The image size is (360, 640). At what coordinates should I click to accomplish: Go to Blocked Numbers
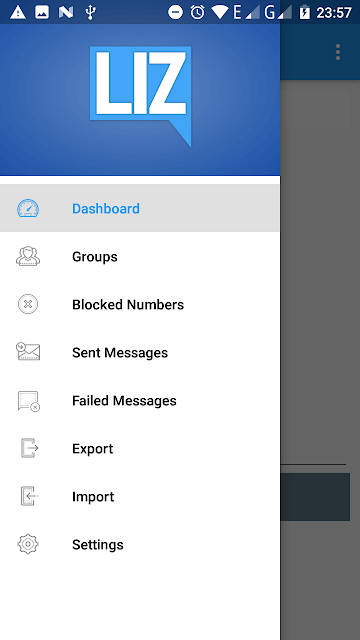coord(140,304)
